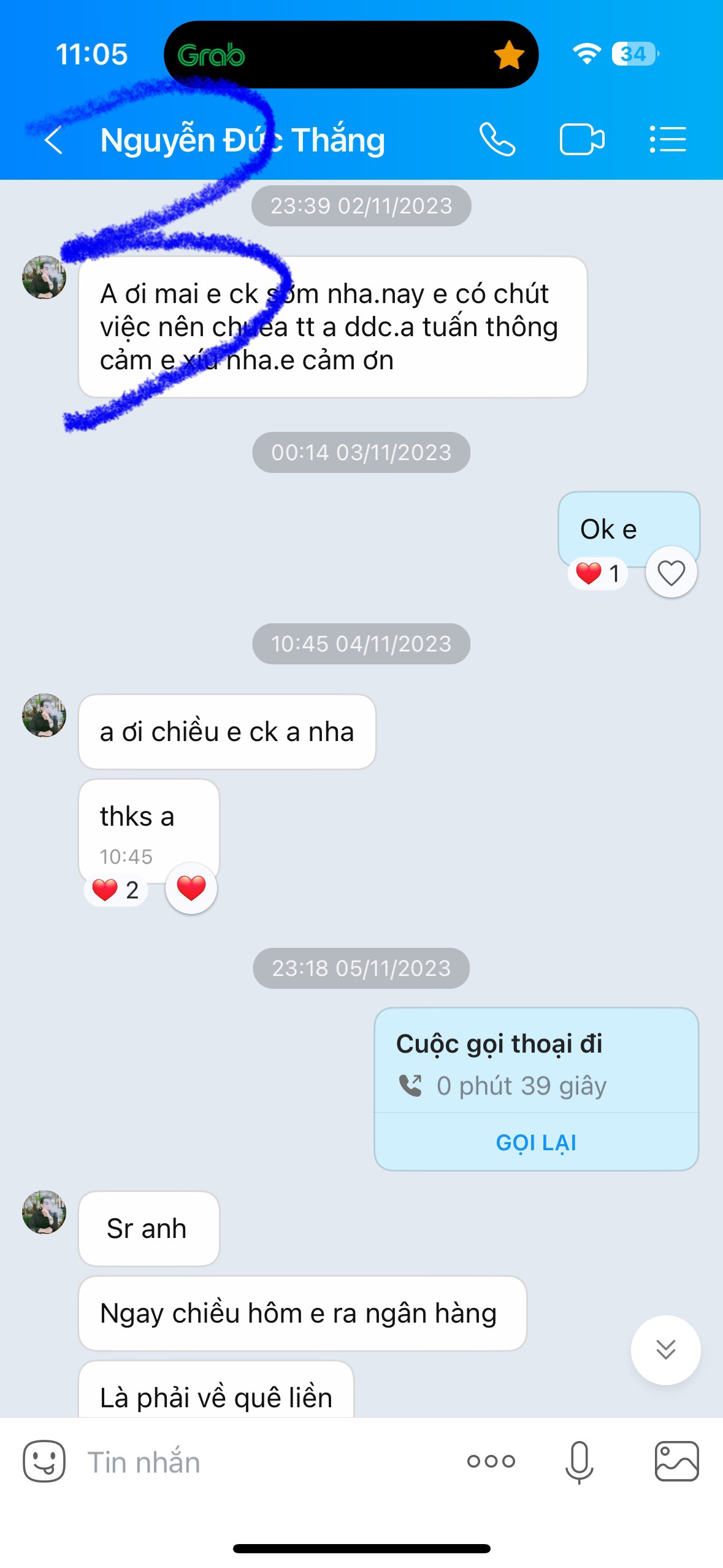Open the chat options menu

(668, 140)
